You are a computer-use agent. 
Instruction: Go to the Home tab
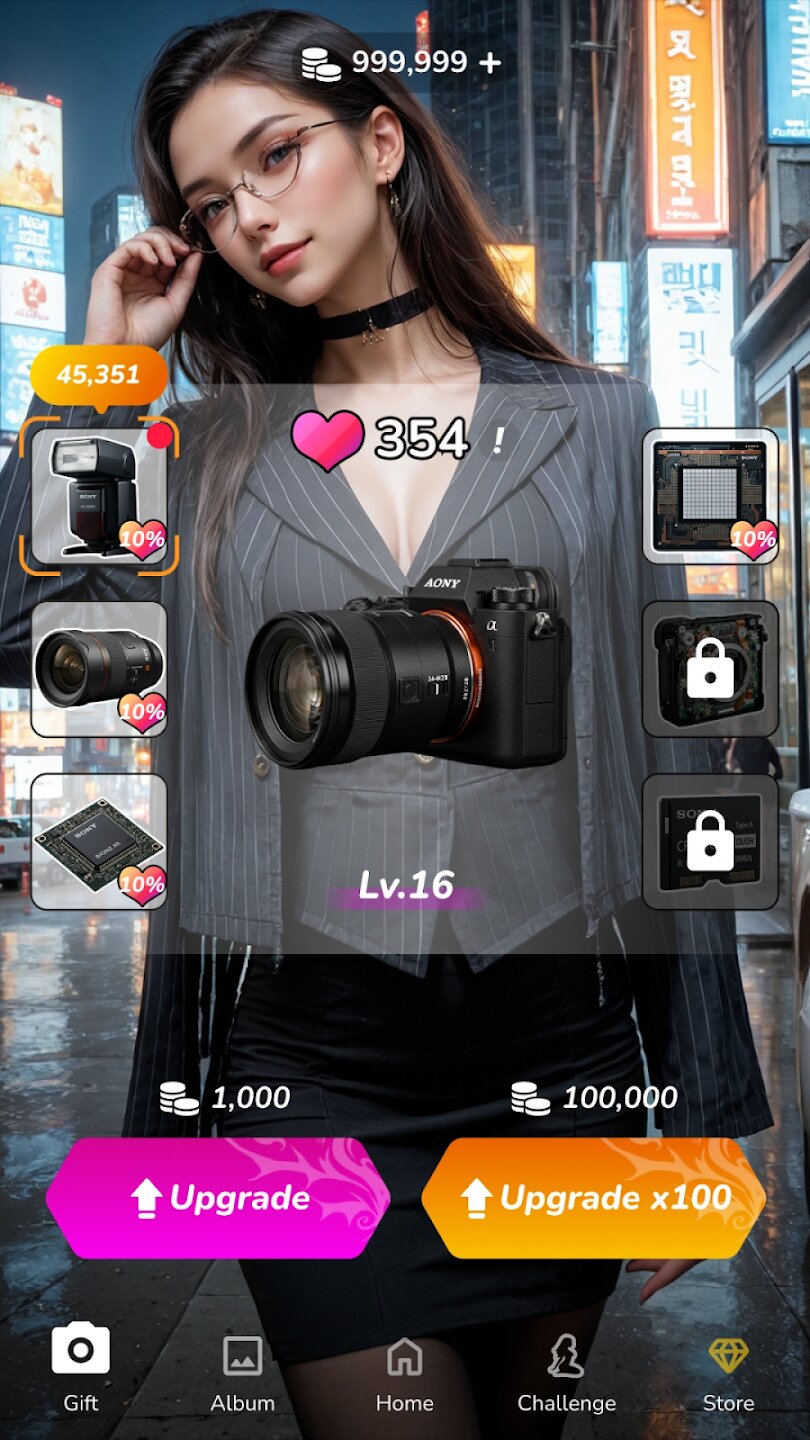pos(404,1375)
